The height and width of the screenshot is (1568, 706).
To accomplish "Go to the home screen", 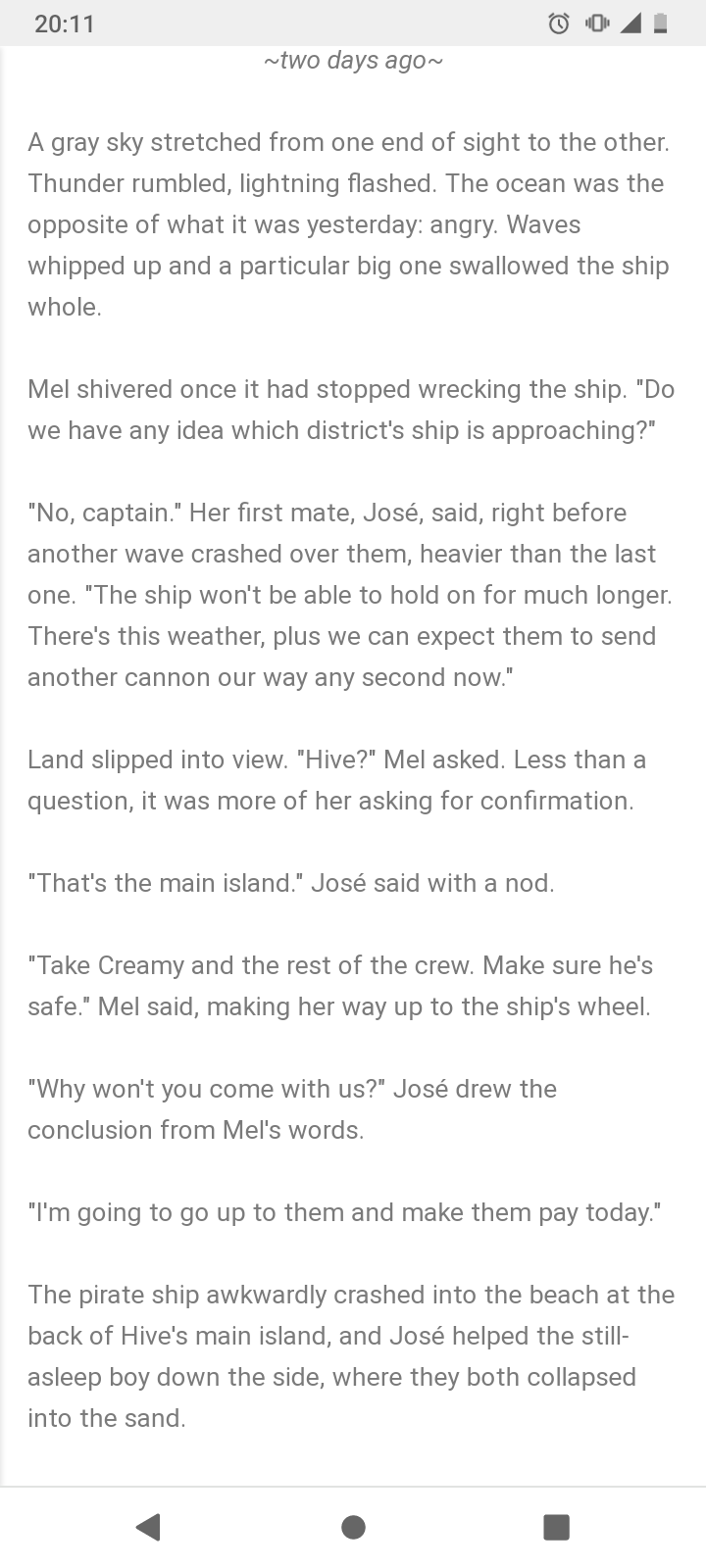I will pyautogui.click(x=353, y=1527).
